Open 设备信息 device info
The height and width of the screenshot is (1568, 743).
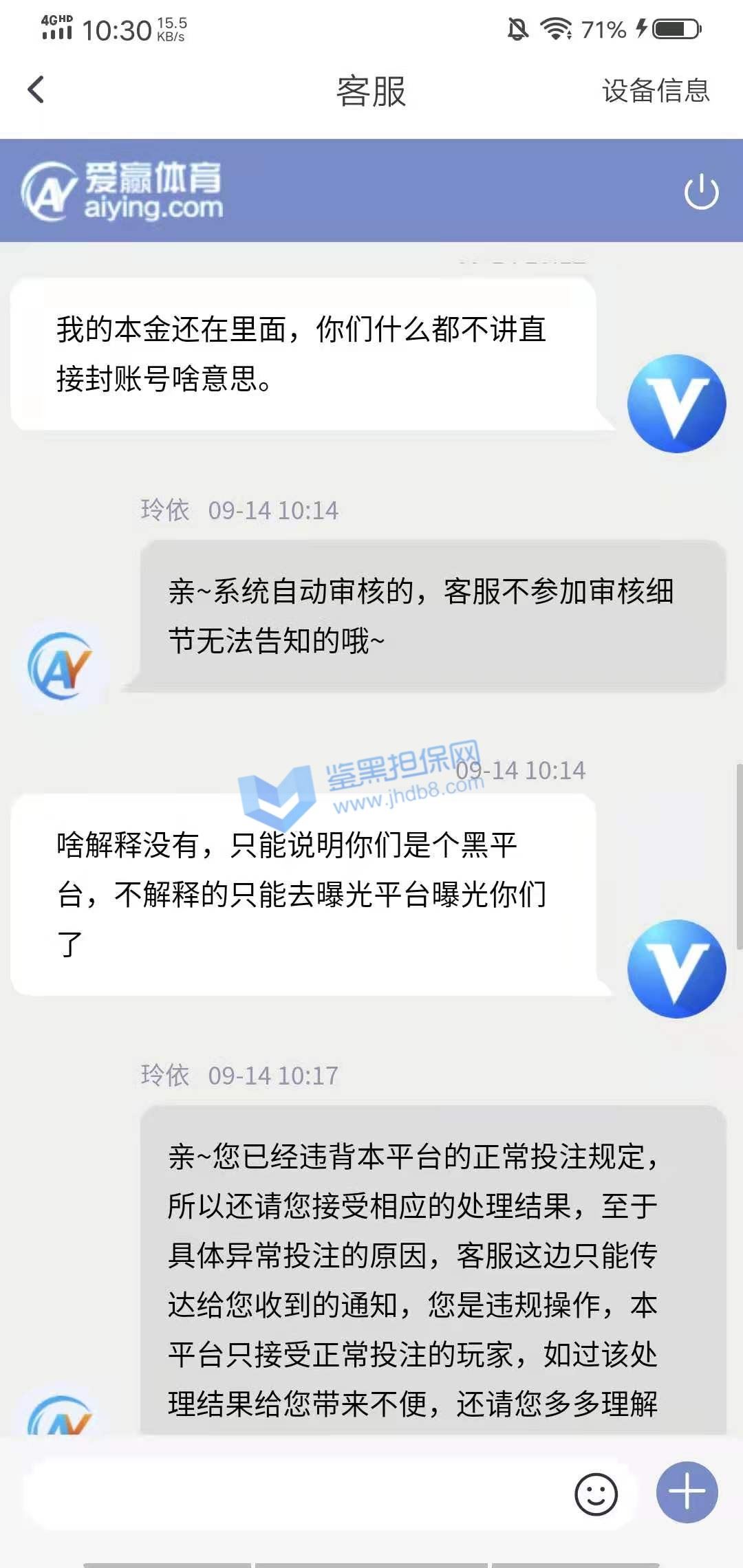(x=655, y=90)
